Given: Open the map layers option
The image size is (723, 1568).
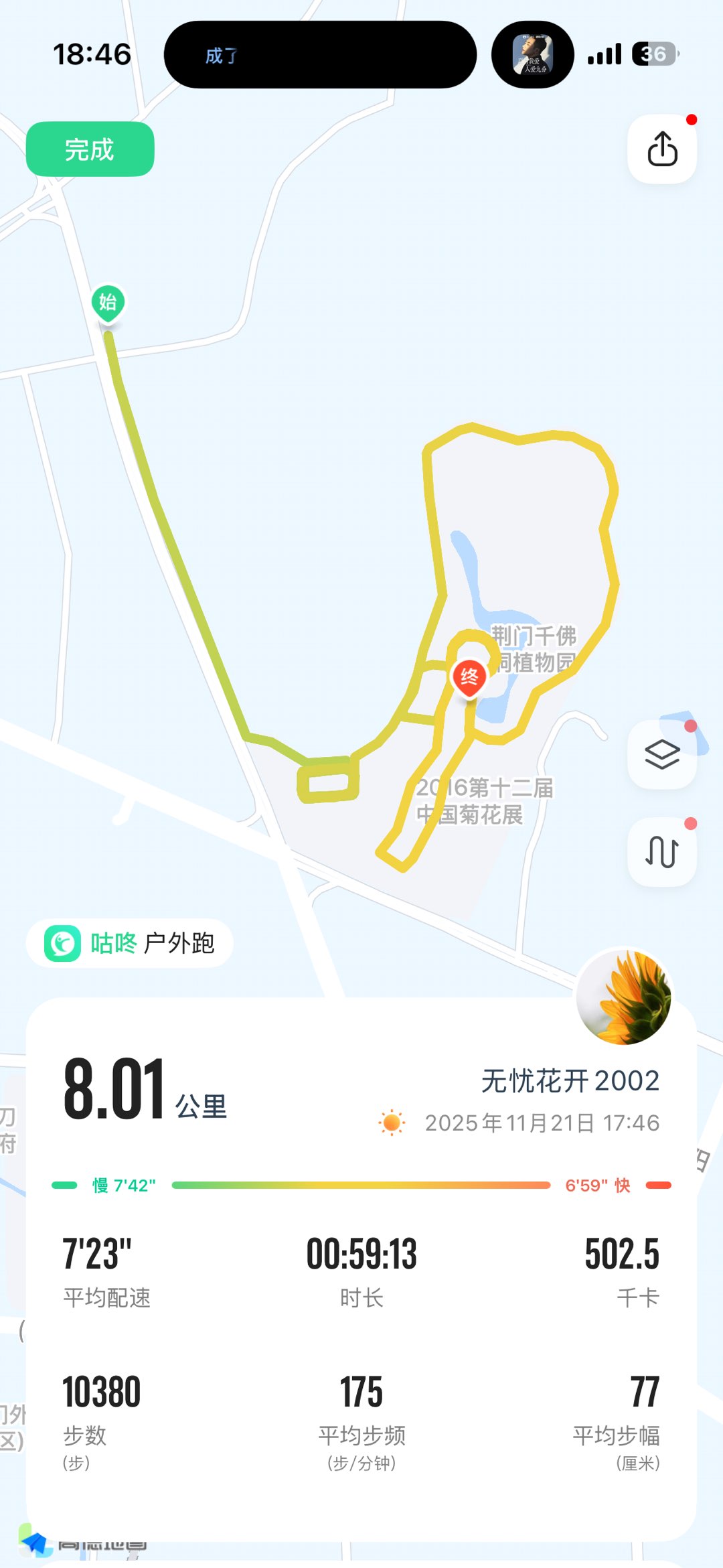Looking at the screenshot, I should [x=662, y=755].
